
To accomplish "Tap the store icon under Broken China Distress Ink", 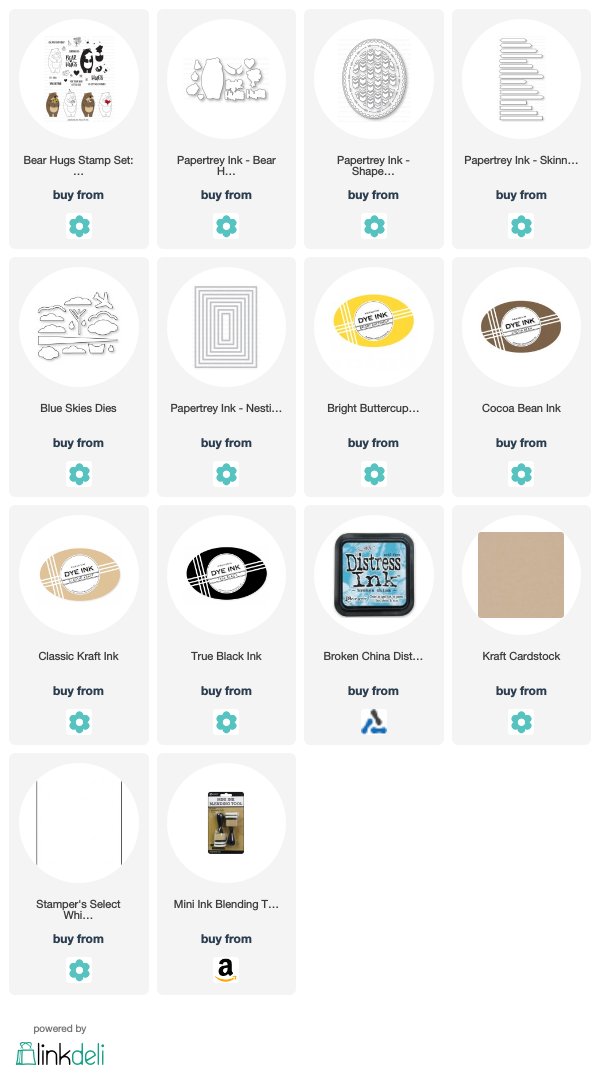I will [x=374, y=722].
